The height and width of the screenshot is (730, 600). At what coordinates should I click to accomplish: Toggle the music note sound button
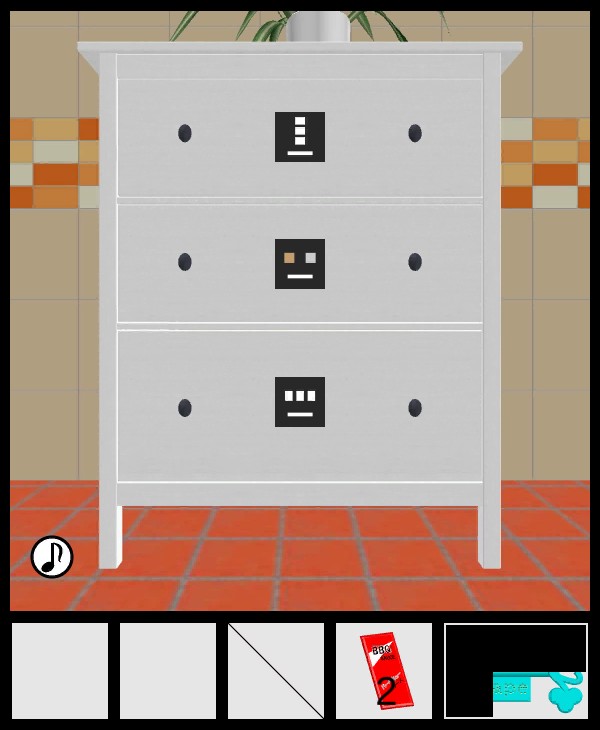pyautogui.click(x=52, y=557)
